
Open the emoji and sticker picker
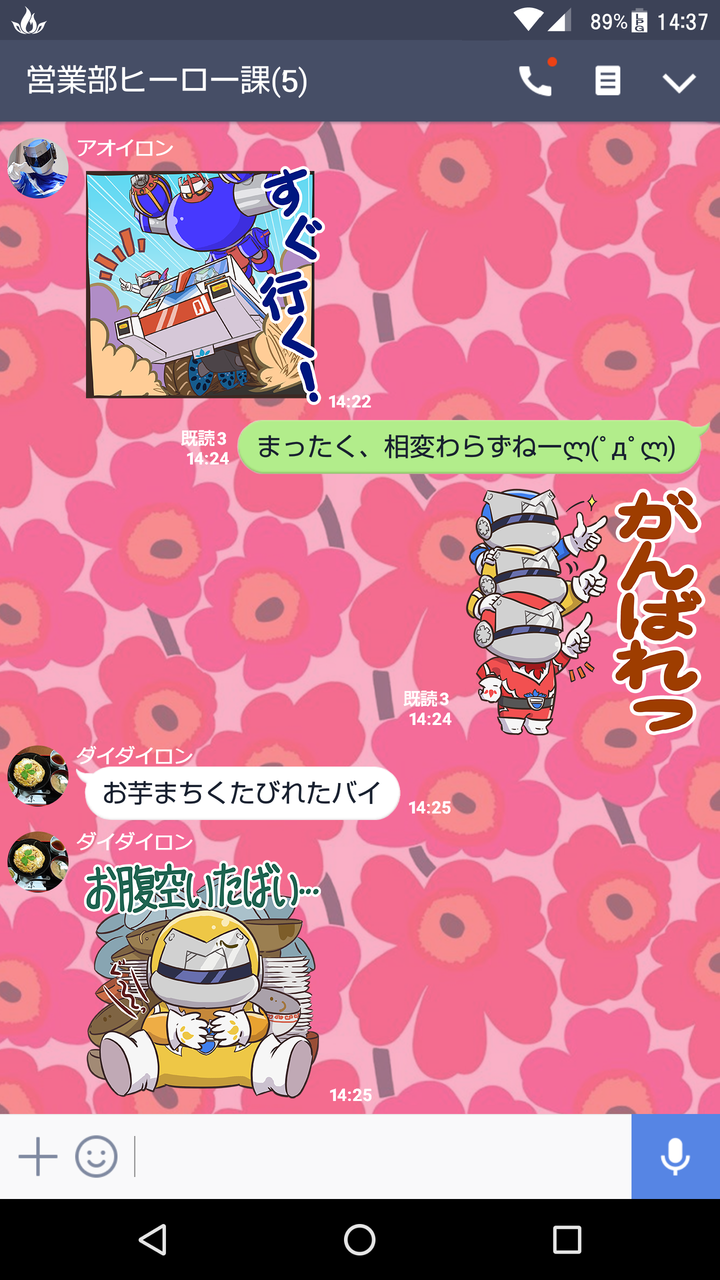click(x=96, y=1157)
